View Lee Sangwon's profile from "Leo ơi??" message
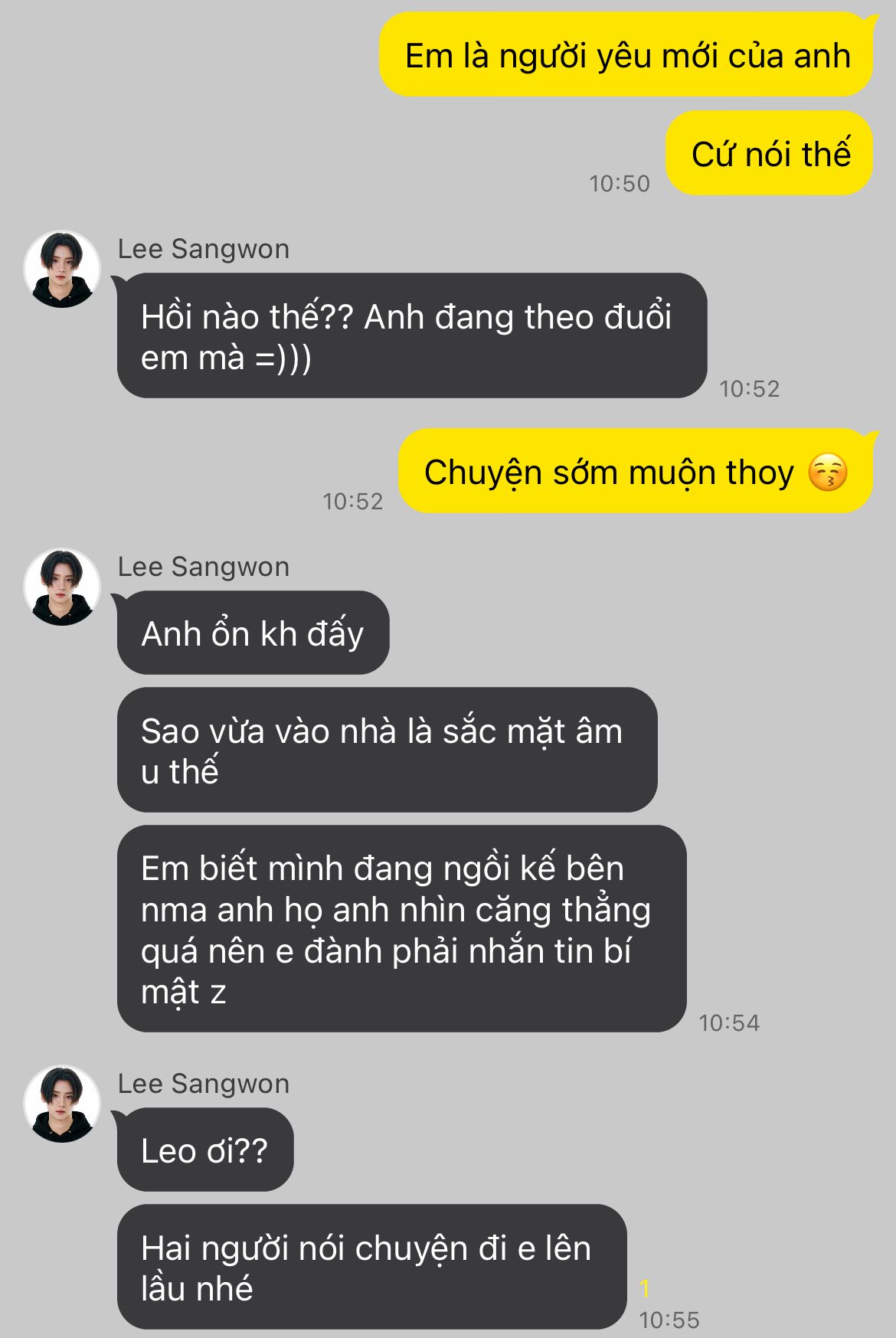The height and width of the screenshot is (1338, 896). 62,1104
